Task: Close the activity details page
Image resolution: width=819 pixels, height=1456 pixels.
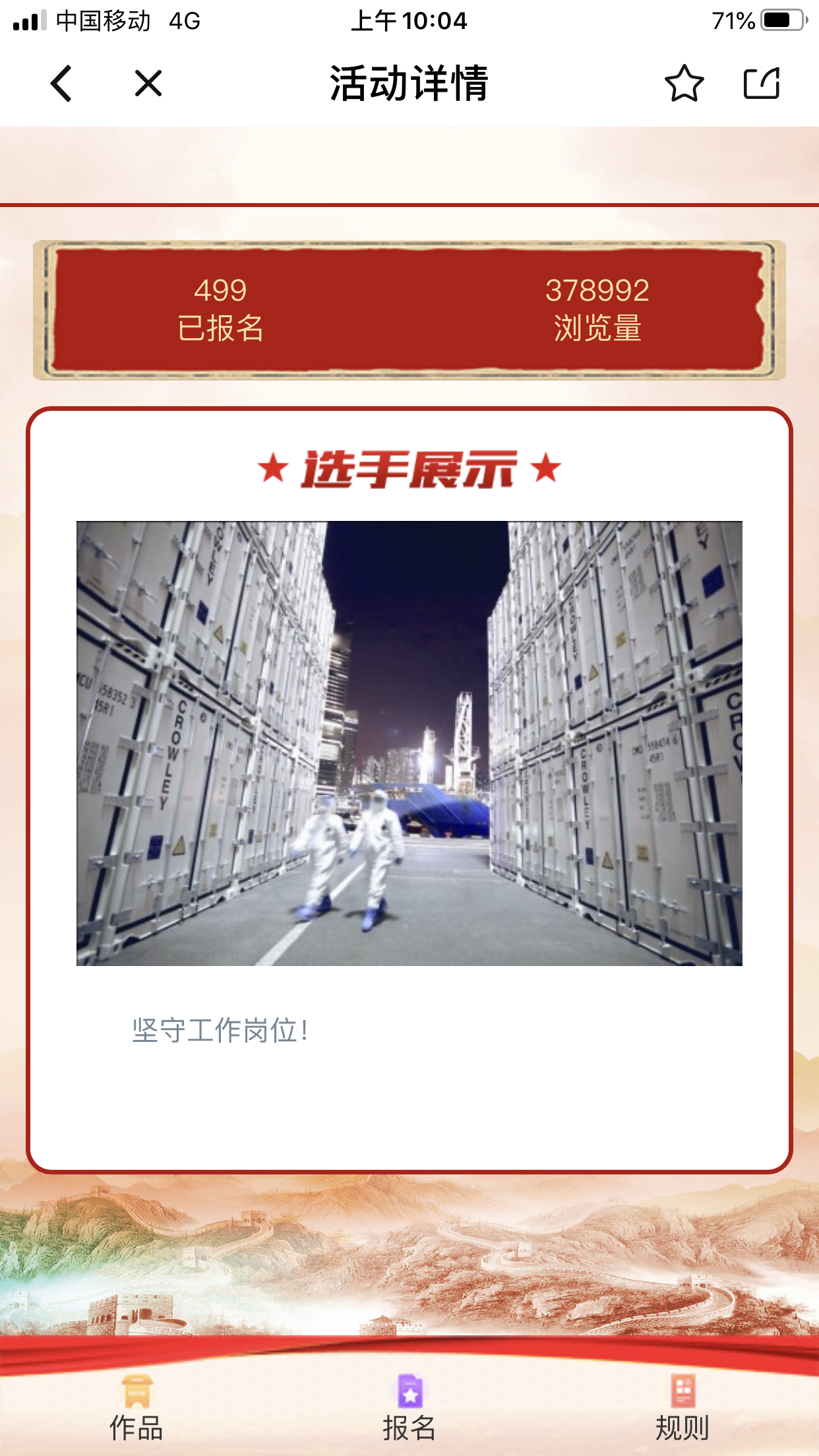Action: 148,84
